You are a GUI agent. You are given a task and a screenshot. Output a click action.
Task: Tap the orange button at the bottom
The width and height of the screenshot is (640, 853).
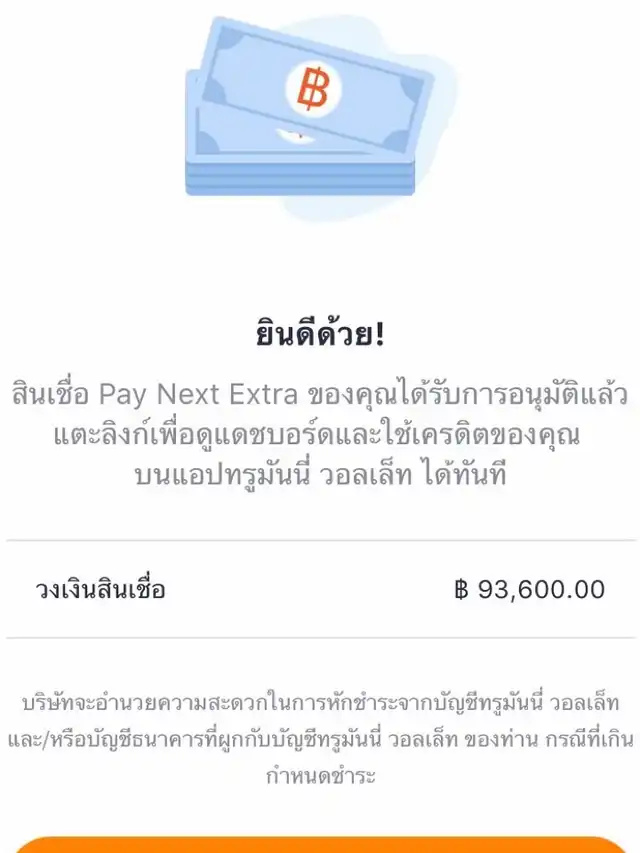(320, 844)
